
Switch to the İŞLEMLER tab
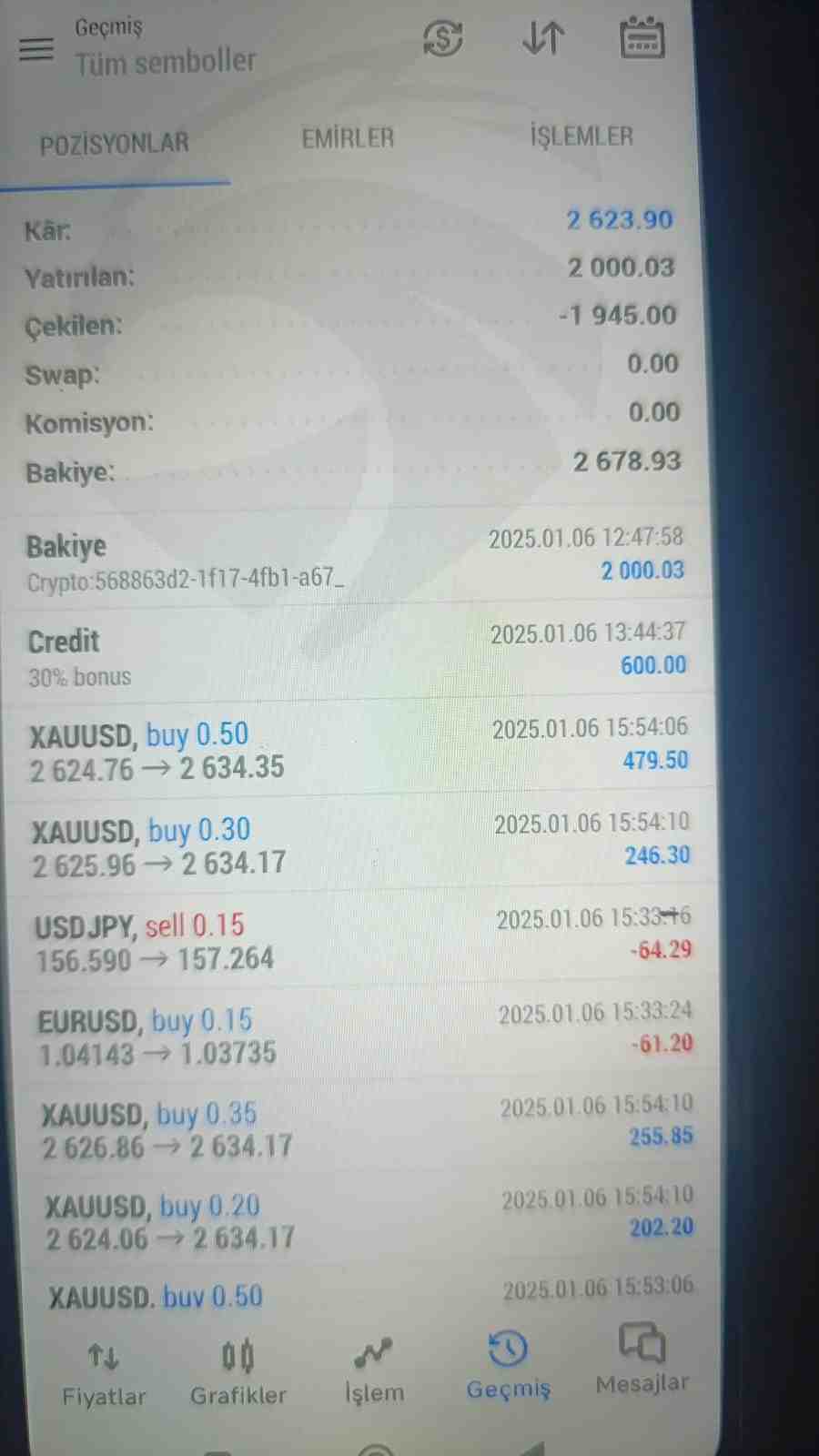tap(581, 136)
